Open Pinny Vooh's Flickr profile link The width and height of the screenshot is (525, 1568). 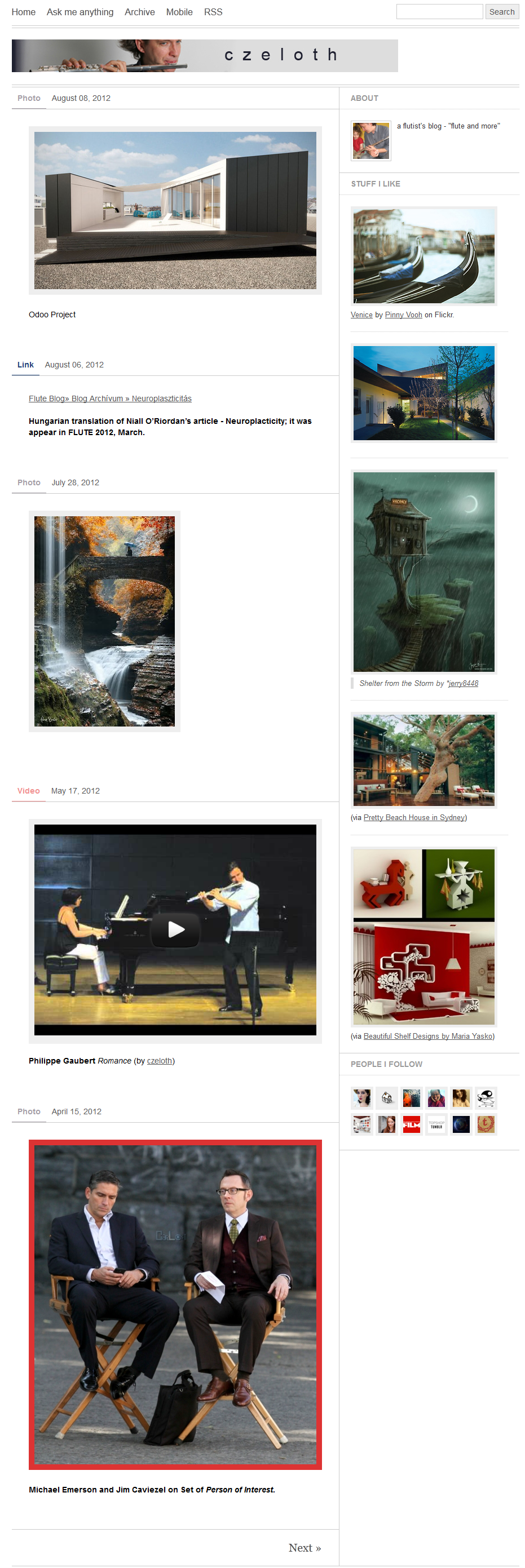(403, 315)
